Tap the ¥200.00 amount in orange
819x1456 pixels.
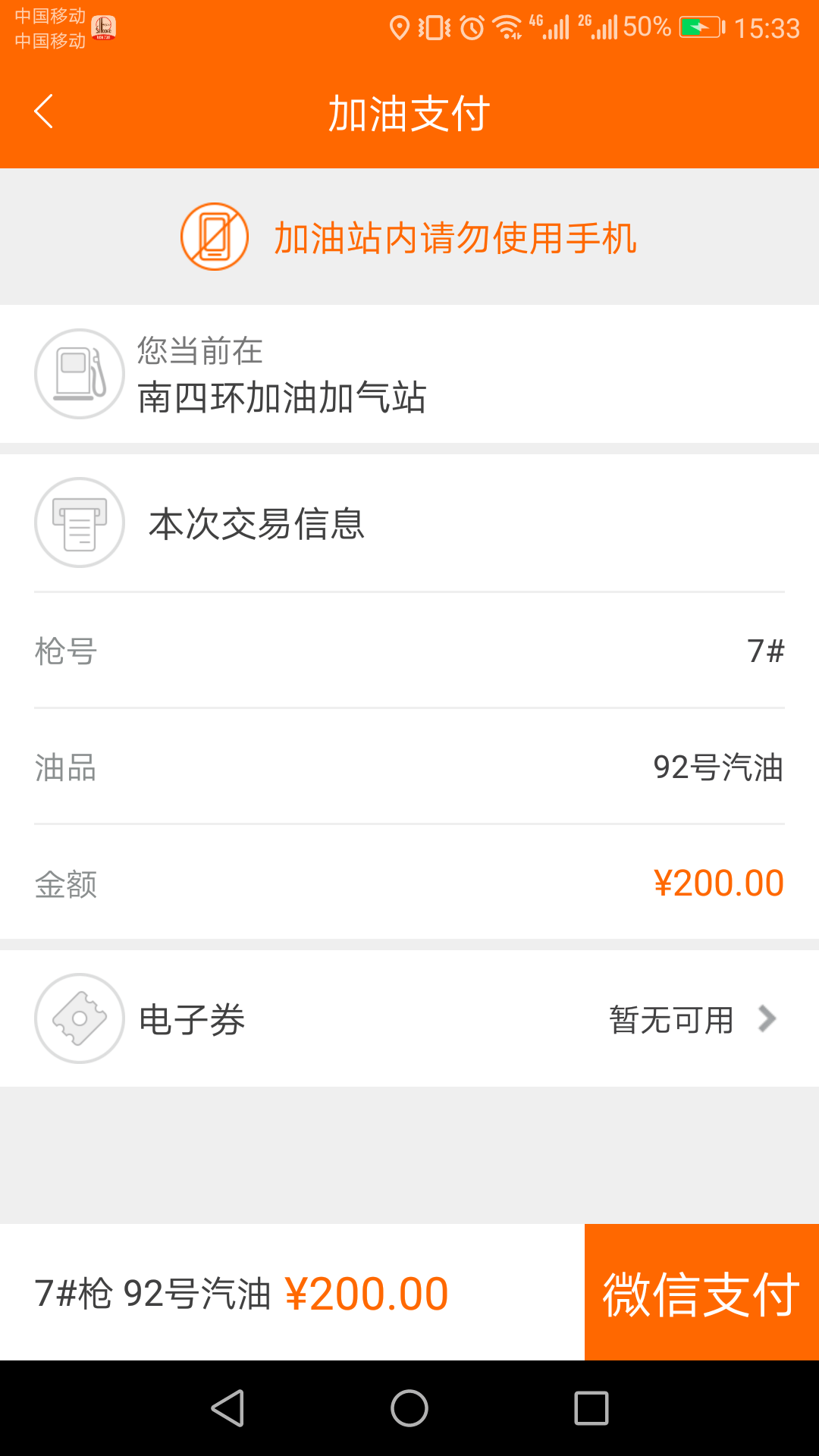point(718,882)
